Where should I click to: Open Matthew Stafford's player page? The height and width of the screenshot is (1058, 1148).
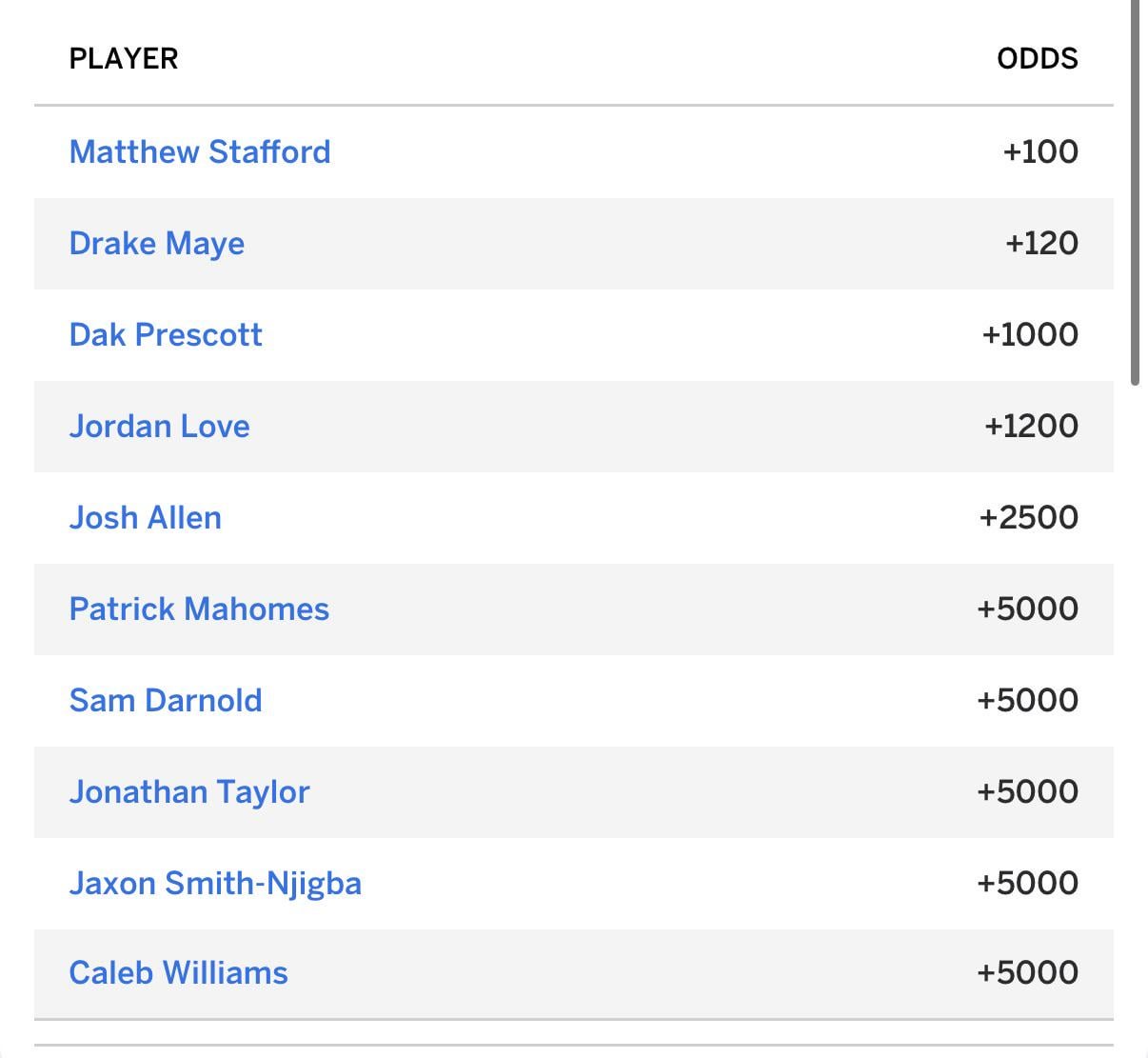click(x=200, y=152)
